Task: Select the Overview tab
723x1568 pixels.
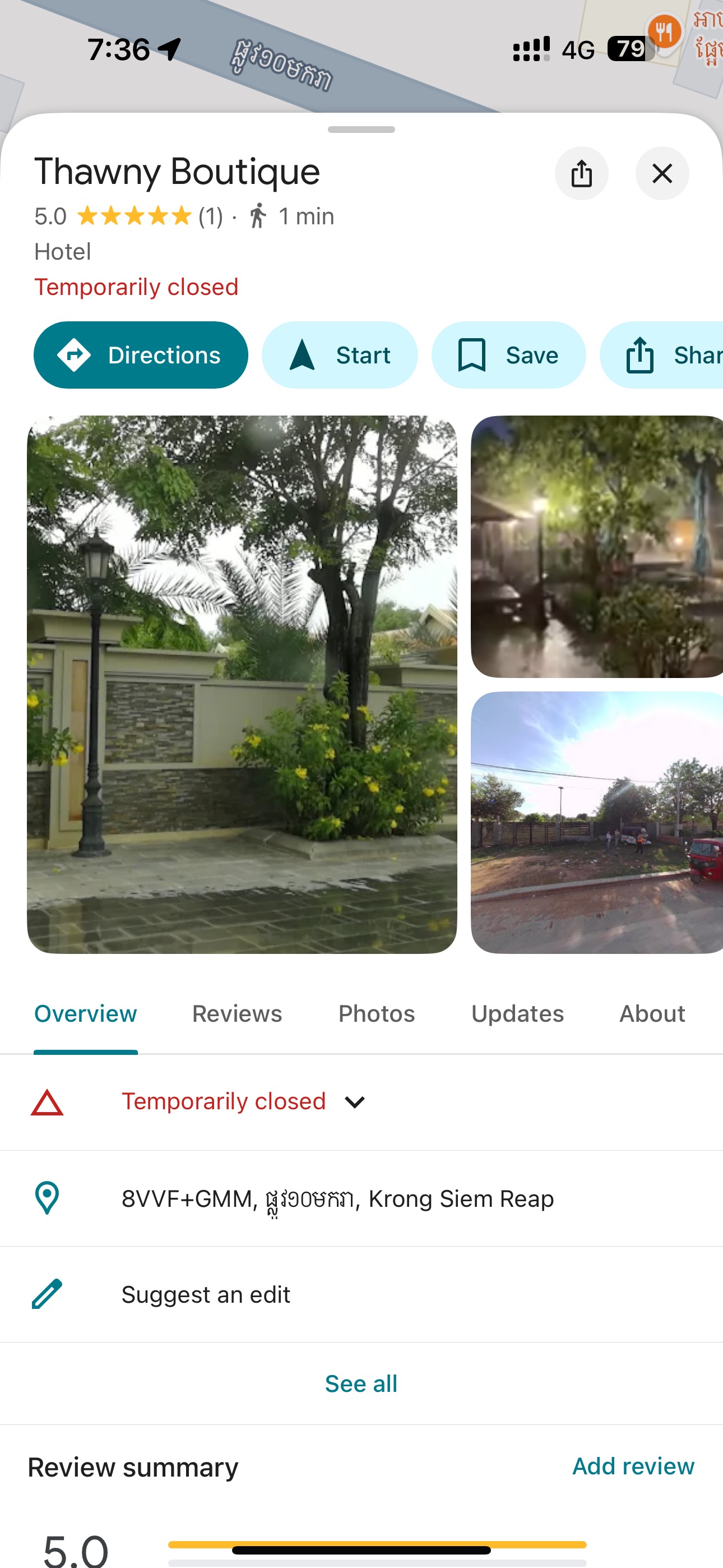Action: pos(85,1013)
